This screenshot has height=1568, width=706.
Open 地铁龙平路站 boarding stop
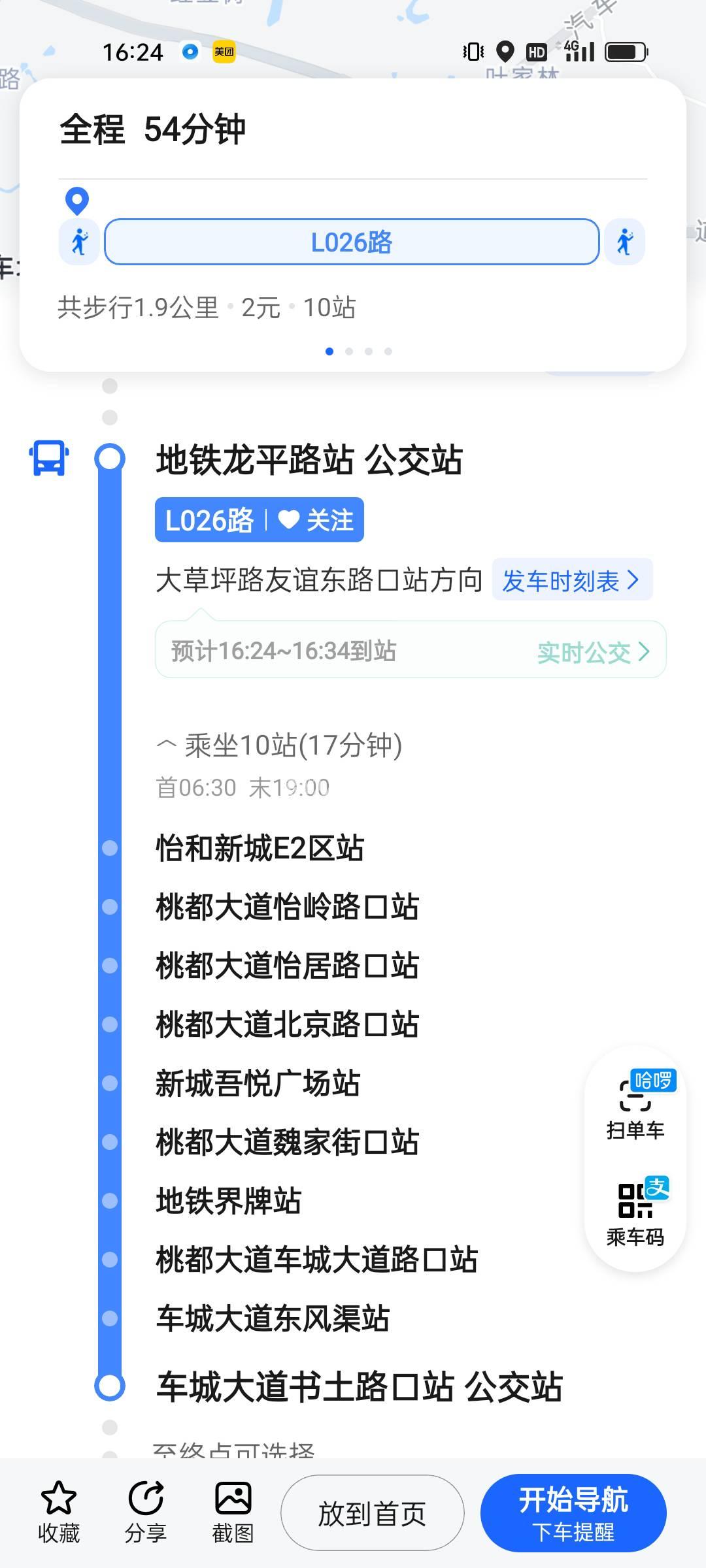[x=309, y=459]
